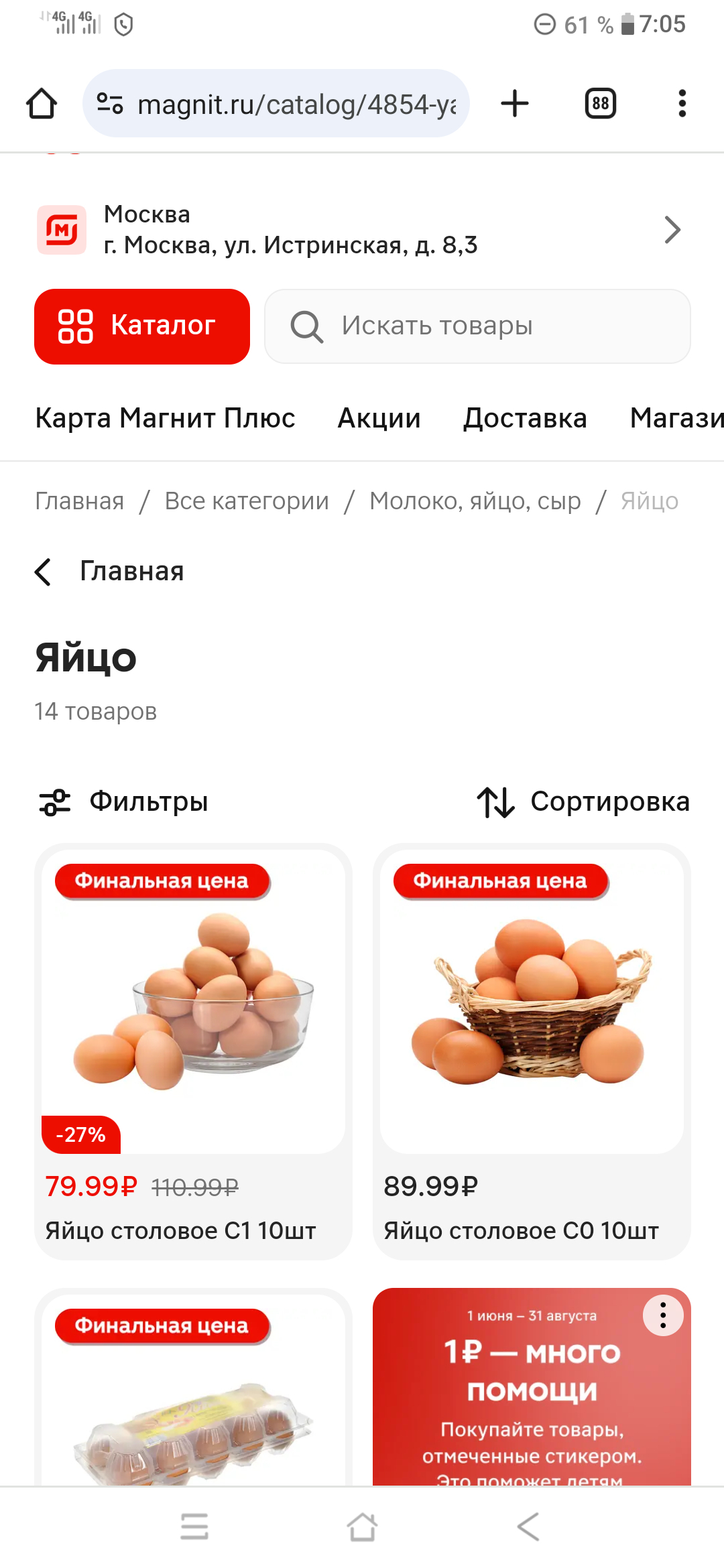Open the browser overflow menu

click(682, 104)
